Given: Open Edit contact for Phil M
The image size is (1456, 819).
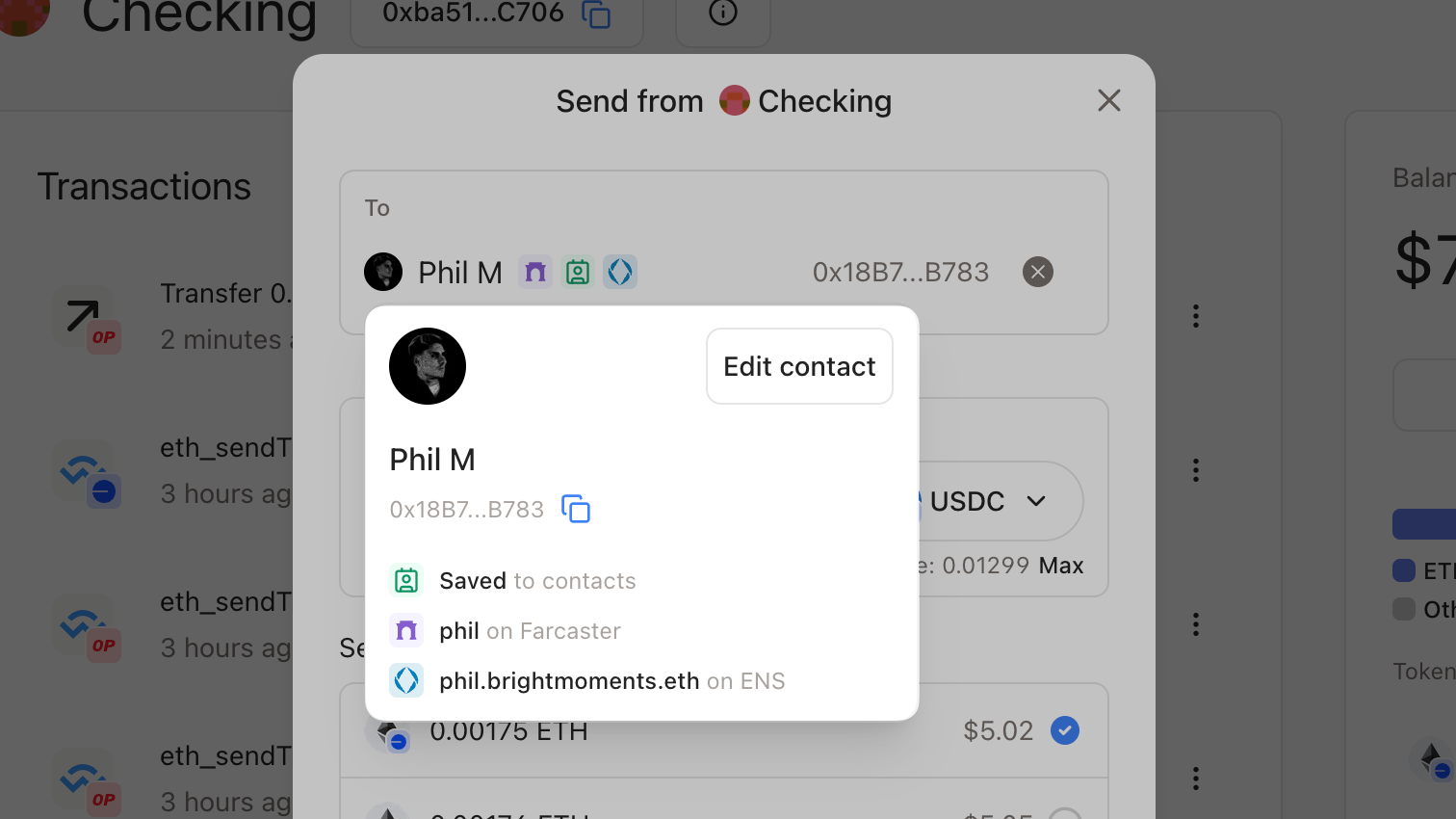Looking at the screenshot, I should (x=799, y=366).
